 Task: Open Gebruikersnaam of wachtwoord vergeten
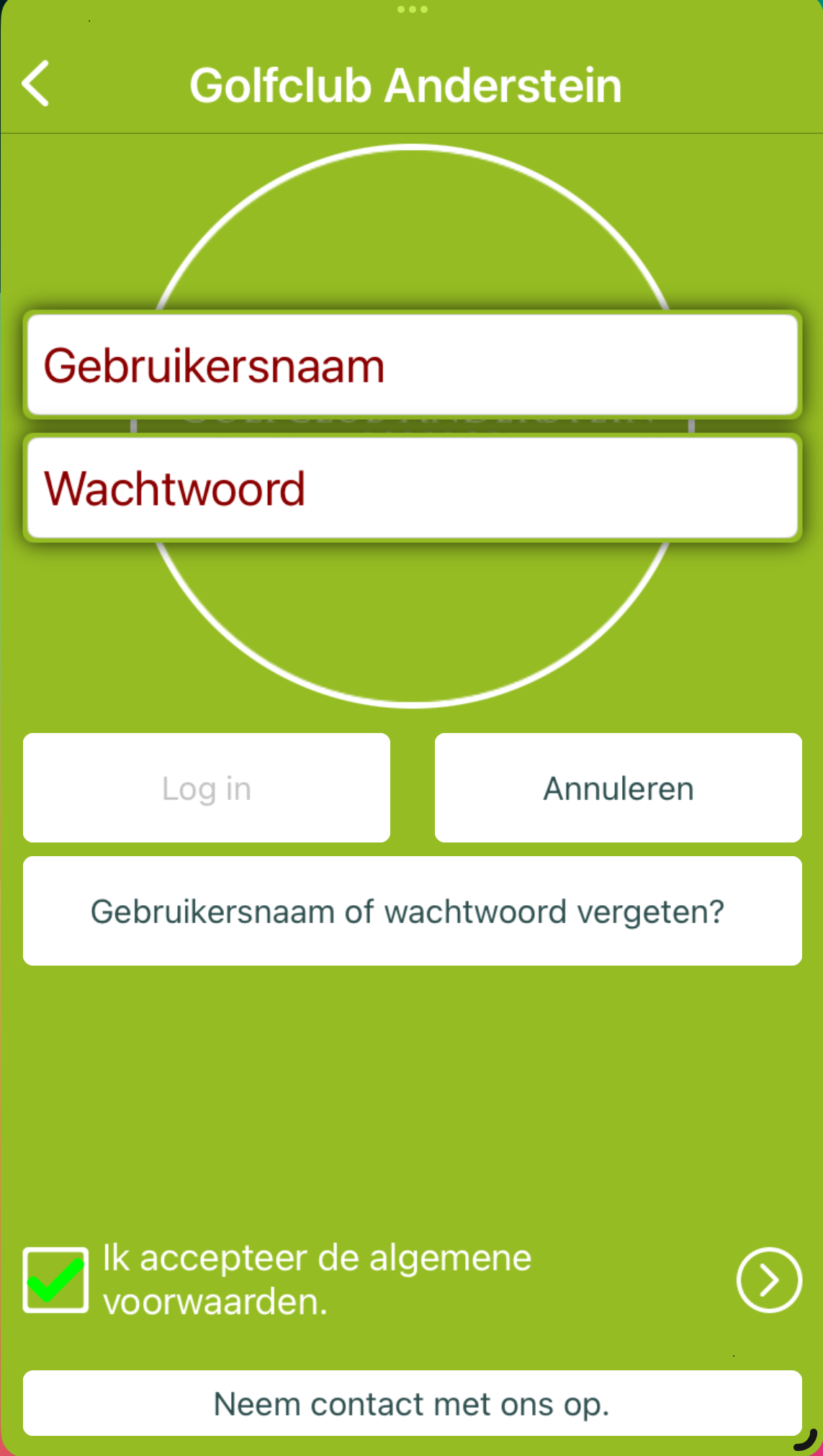(x=412, y=911)
